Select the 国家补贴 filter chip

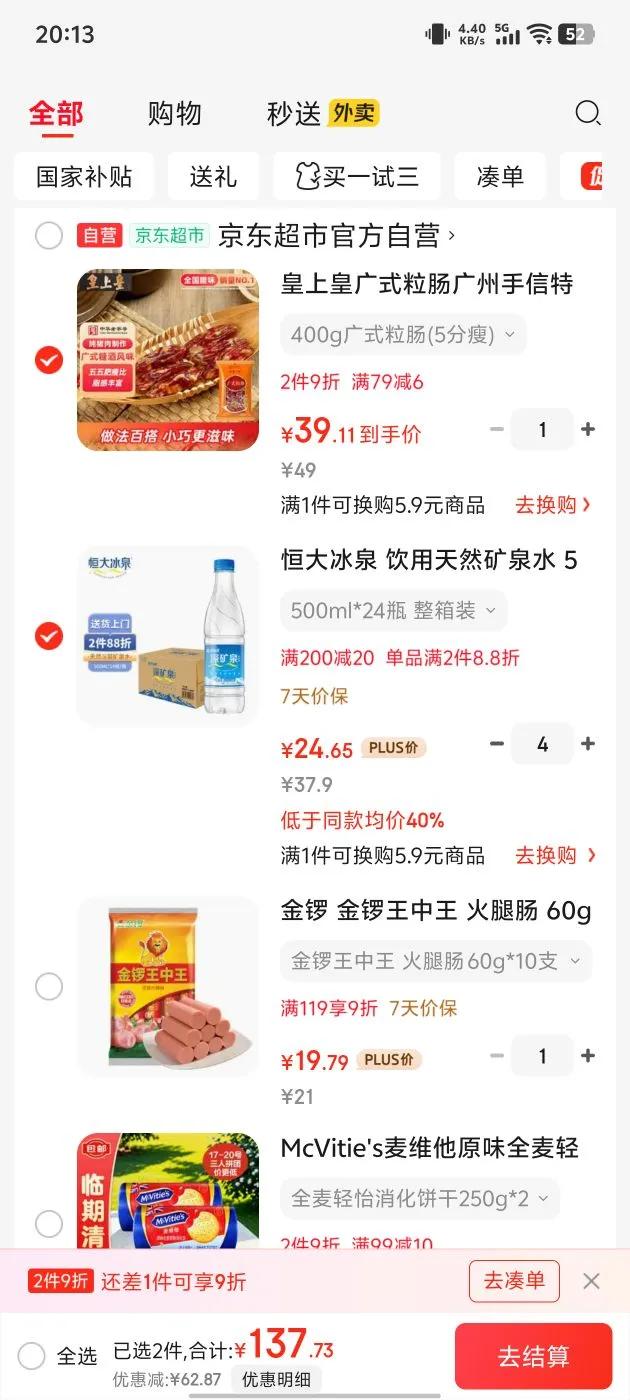tap(84, 177)
